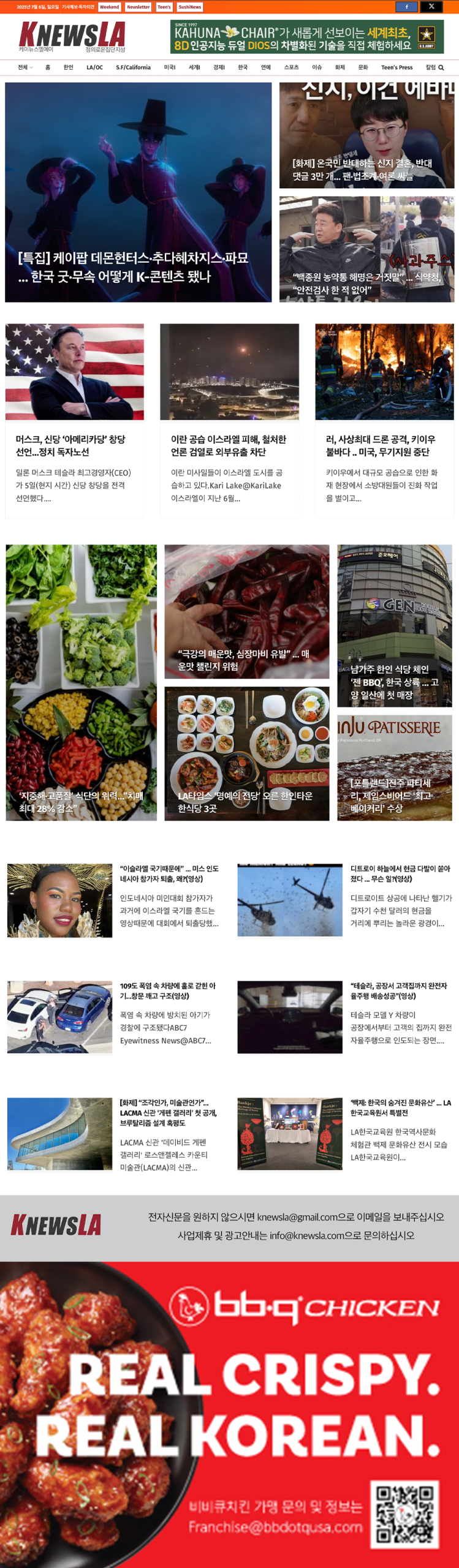Open the Weekend section button
459x1568 pixels.
pyautogui.click(x=109, y=7)
